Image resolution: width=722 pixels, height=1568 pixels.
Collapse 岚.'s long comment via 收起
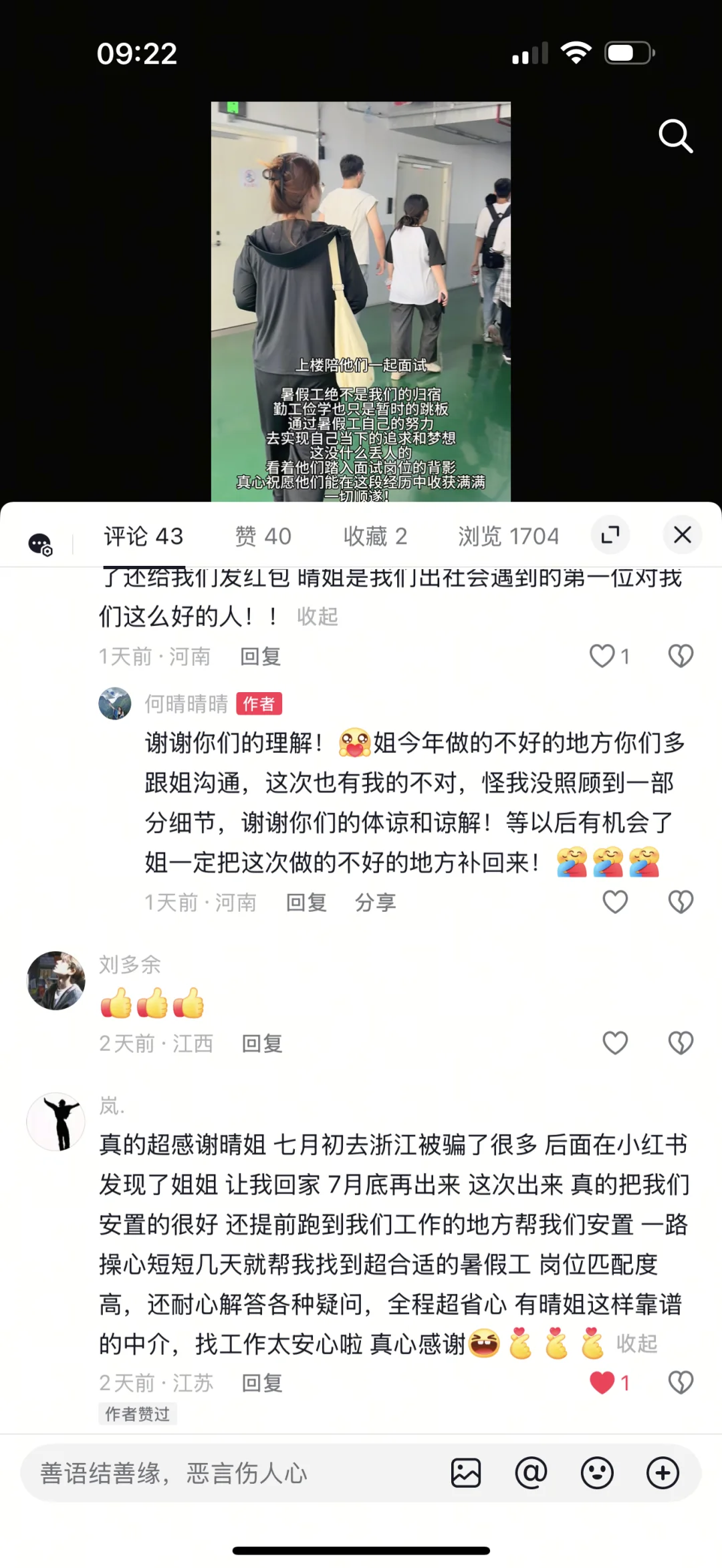(x=636, y=1344)
